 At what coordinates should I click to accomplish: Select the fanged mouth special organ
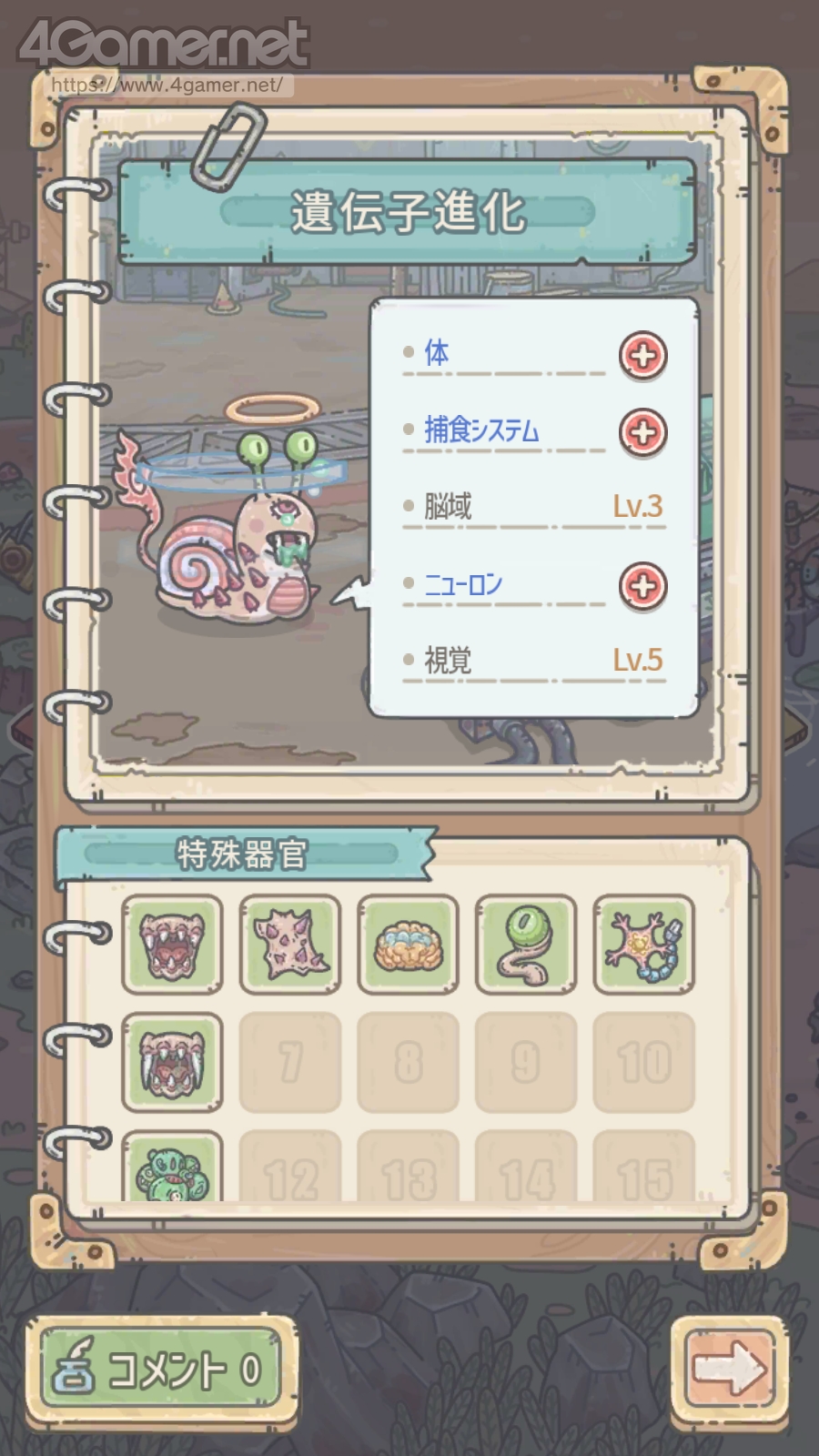pos(172,944)
